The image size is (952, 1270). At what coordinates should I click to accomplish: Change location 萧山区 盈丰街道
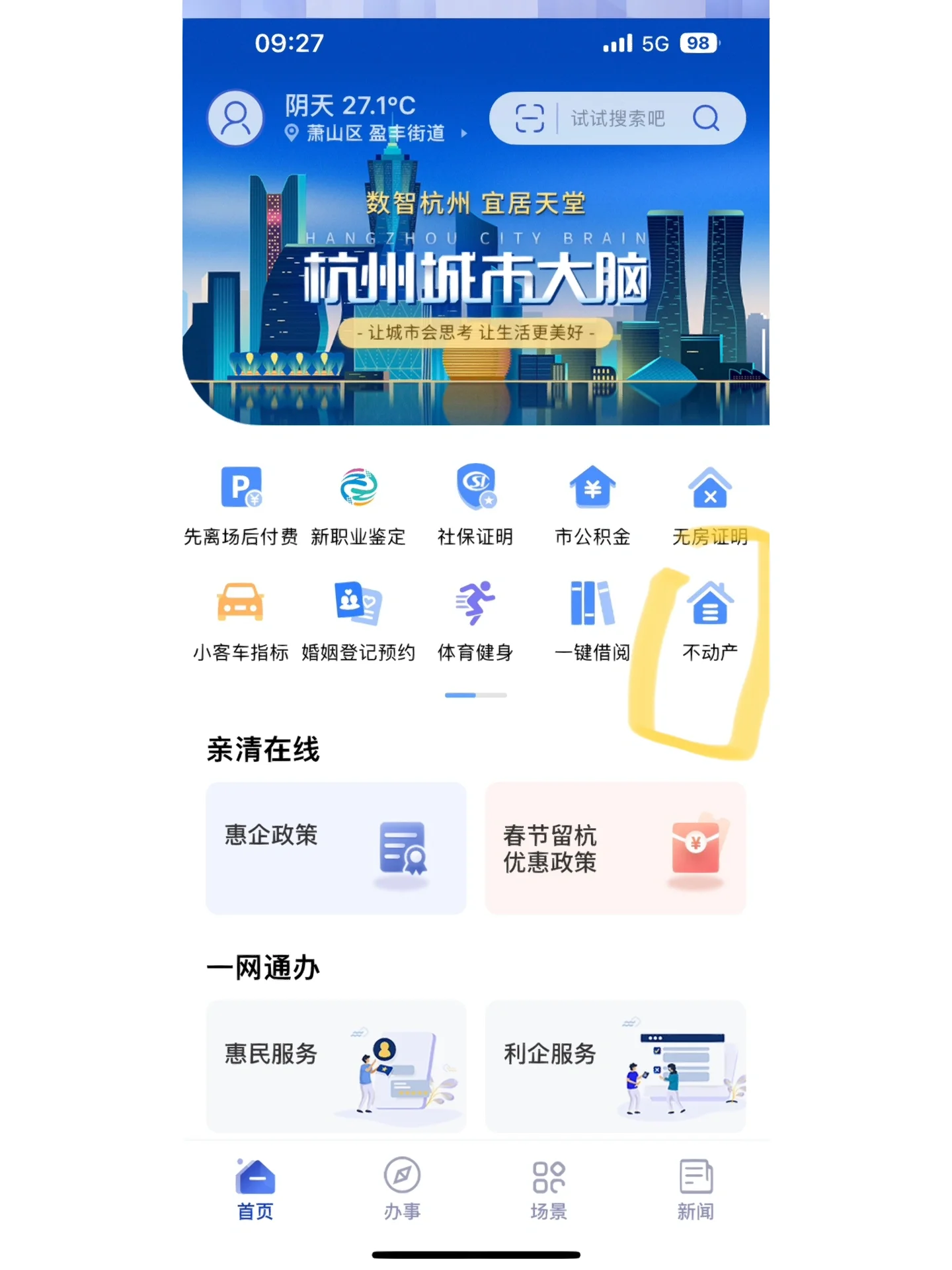click(376, 134)
